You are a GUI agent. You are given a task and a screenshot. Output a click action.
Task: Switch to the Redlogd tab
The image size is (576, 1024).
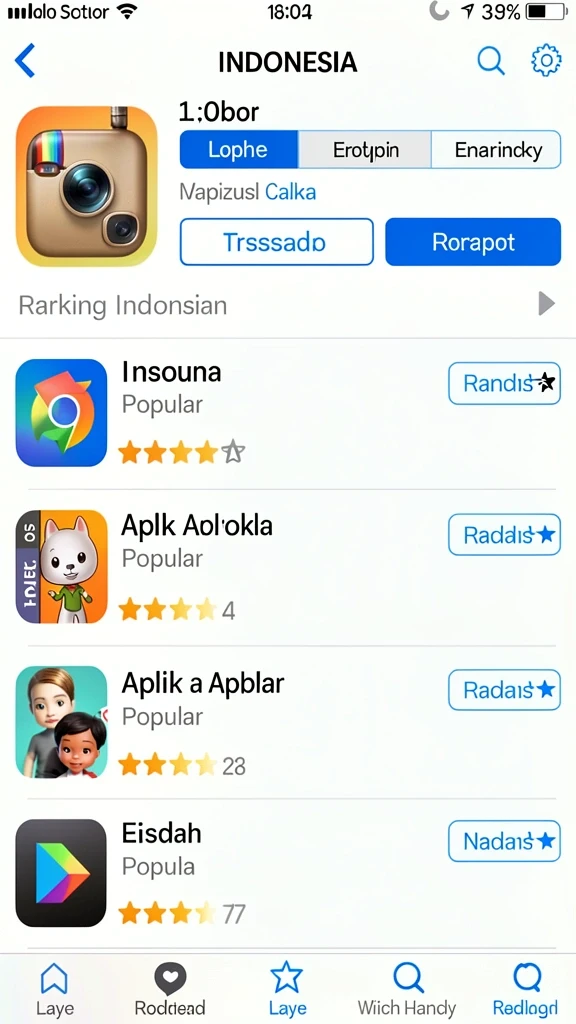(x=526, y=990)
